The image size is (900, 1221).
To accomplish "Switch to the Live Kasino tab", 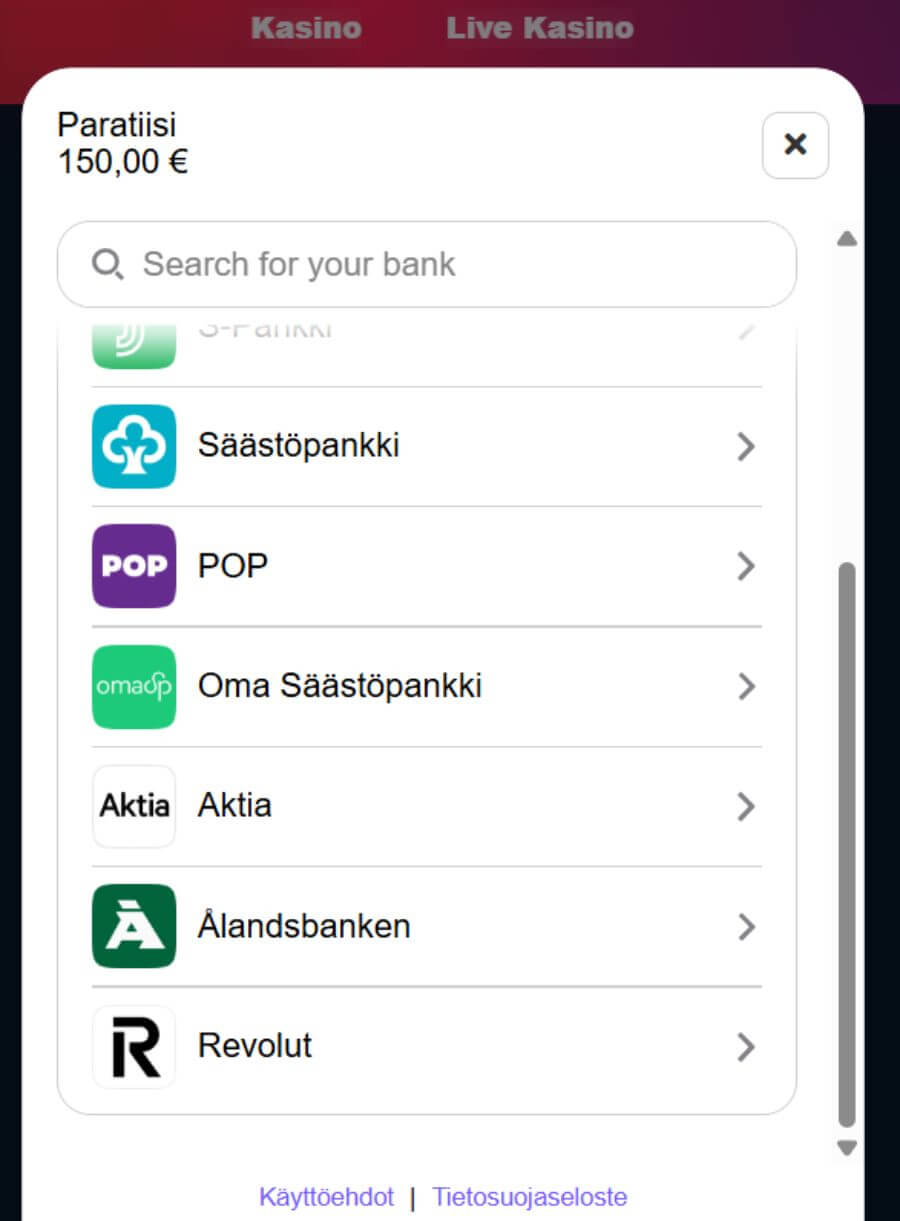I will point(539,28).
